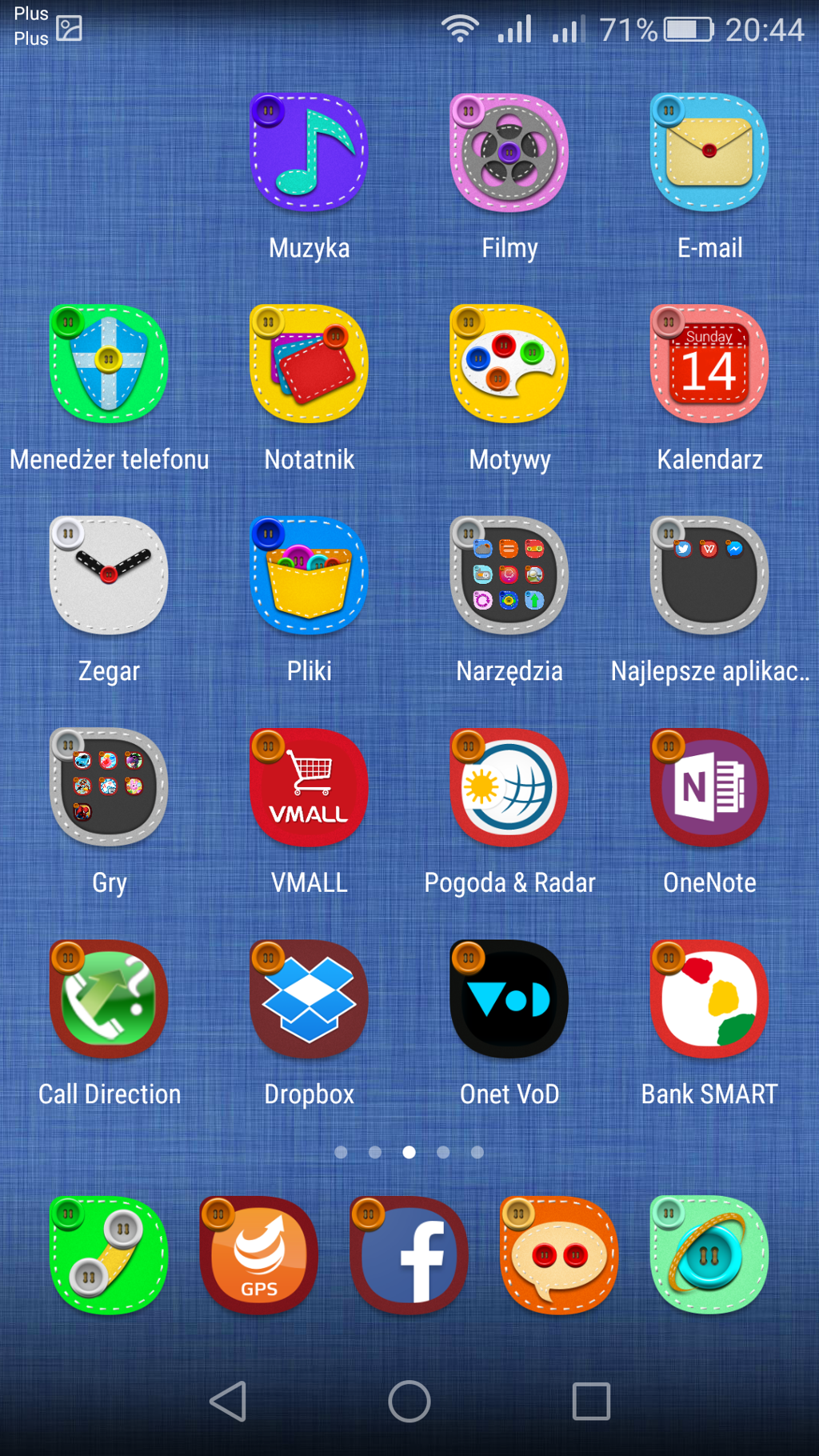
Task: Open Pogoda & Radar weather app
Action: [509, 788]
